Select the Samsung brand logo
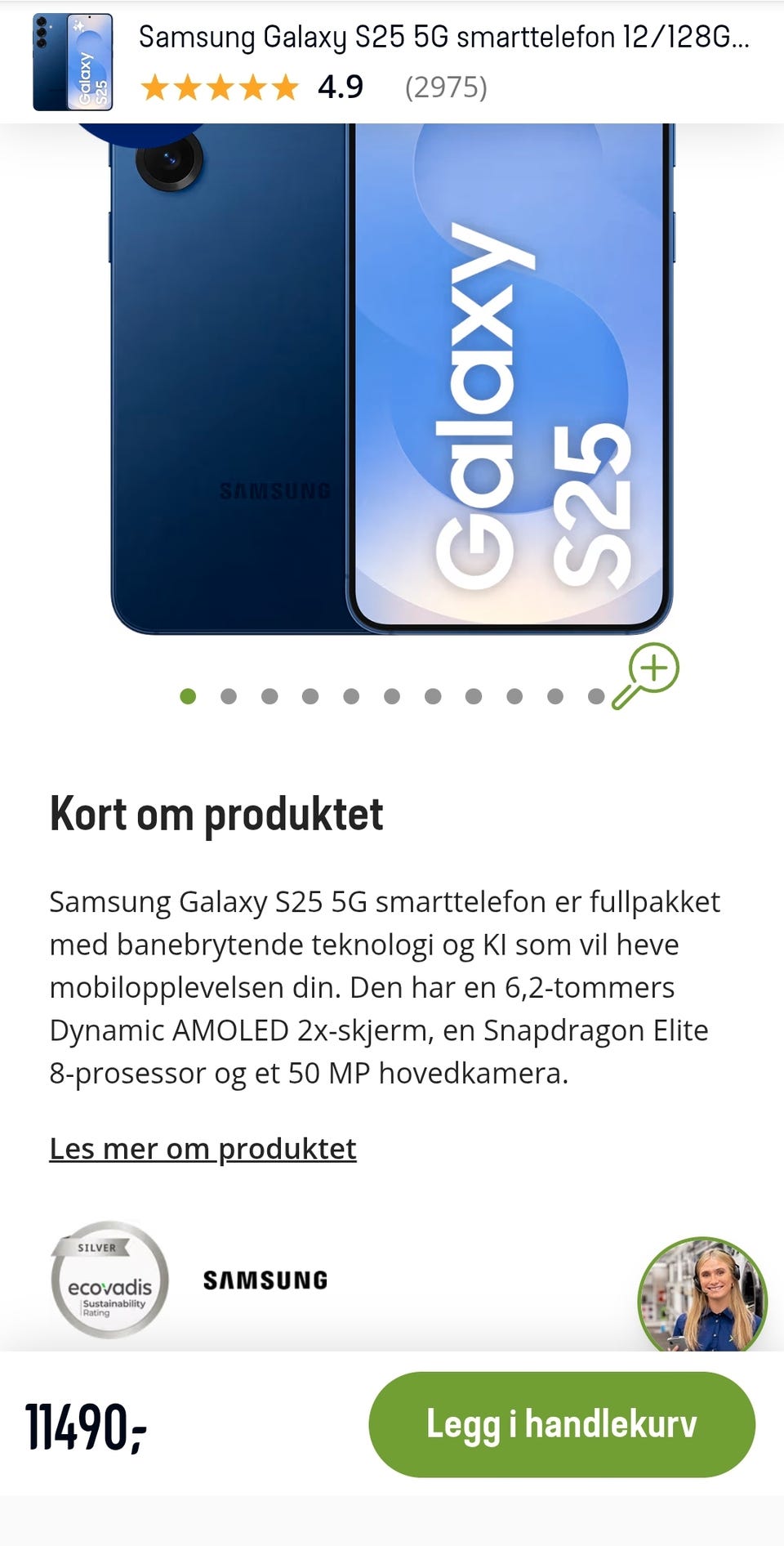This screenshot has width=784, height=1546. (x=264, y=1280)
